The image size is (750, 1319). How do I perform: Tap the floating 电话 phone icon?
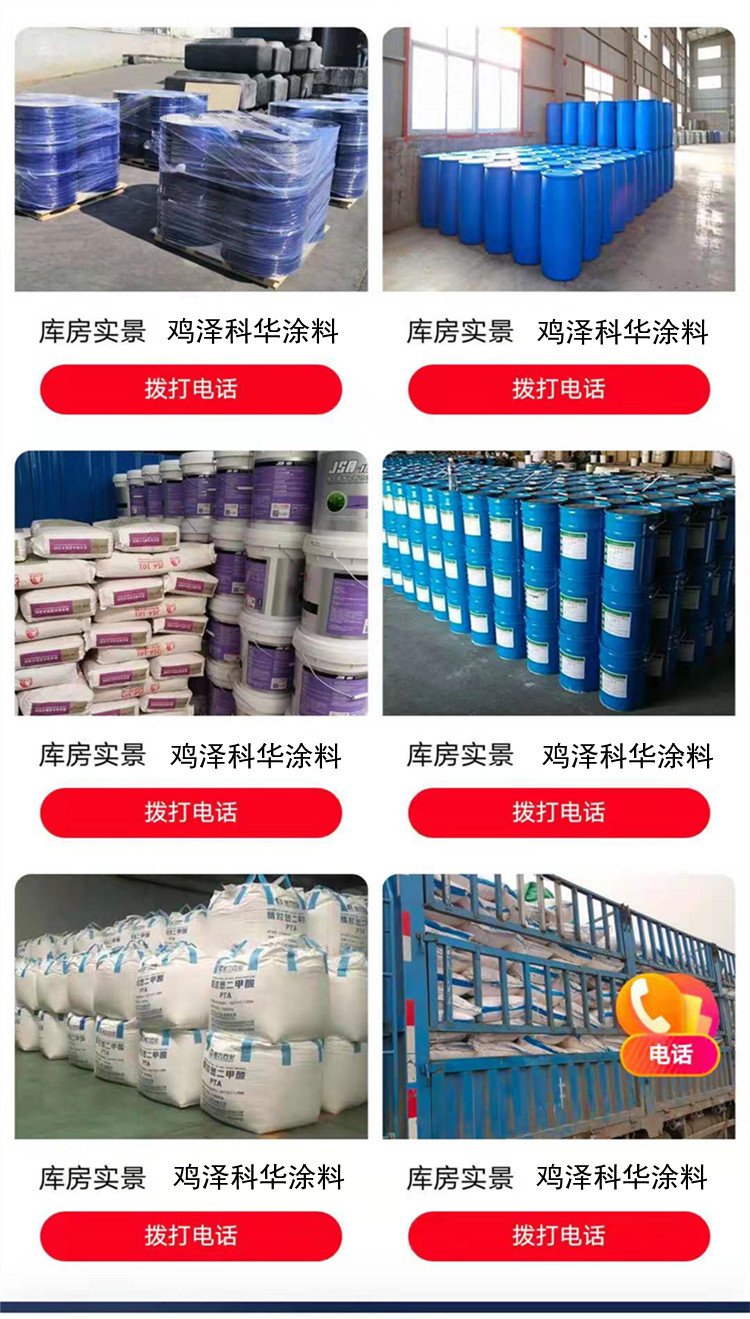tap(670, 1025)
